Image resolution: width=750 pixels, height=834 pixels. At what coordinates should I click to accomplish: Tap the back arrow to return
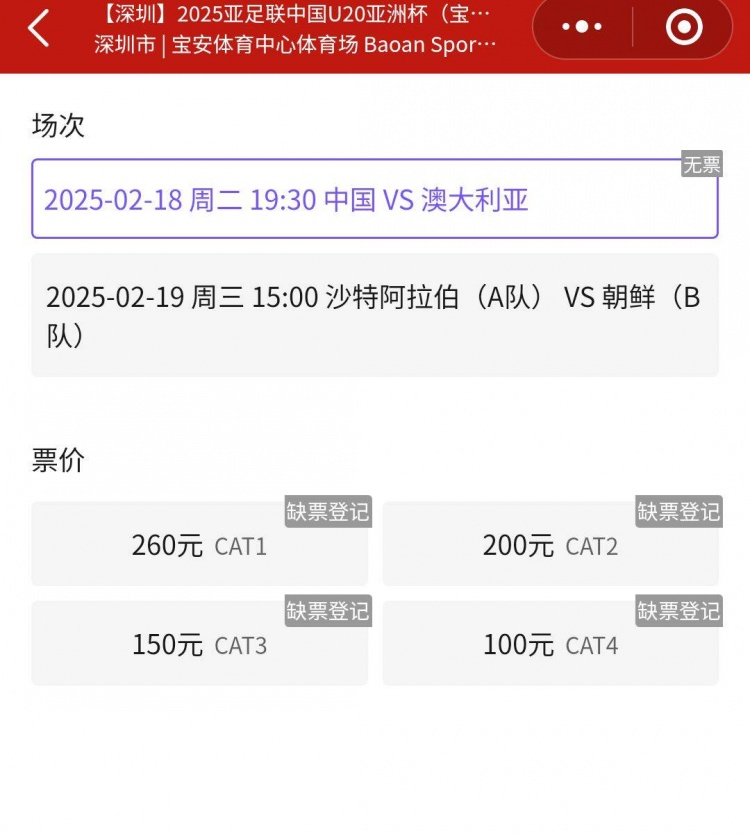(x=38, y=30)
